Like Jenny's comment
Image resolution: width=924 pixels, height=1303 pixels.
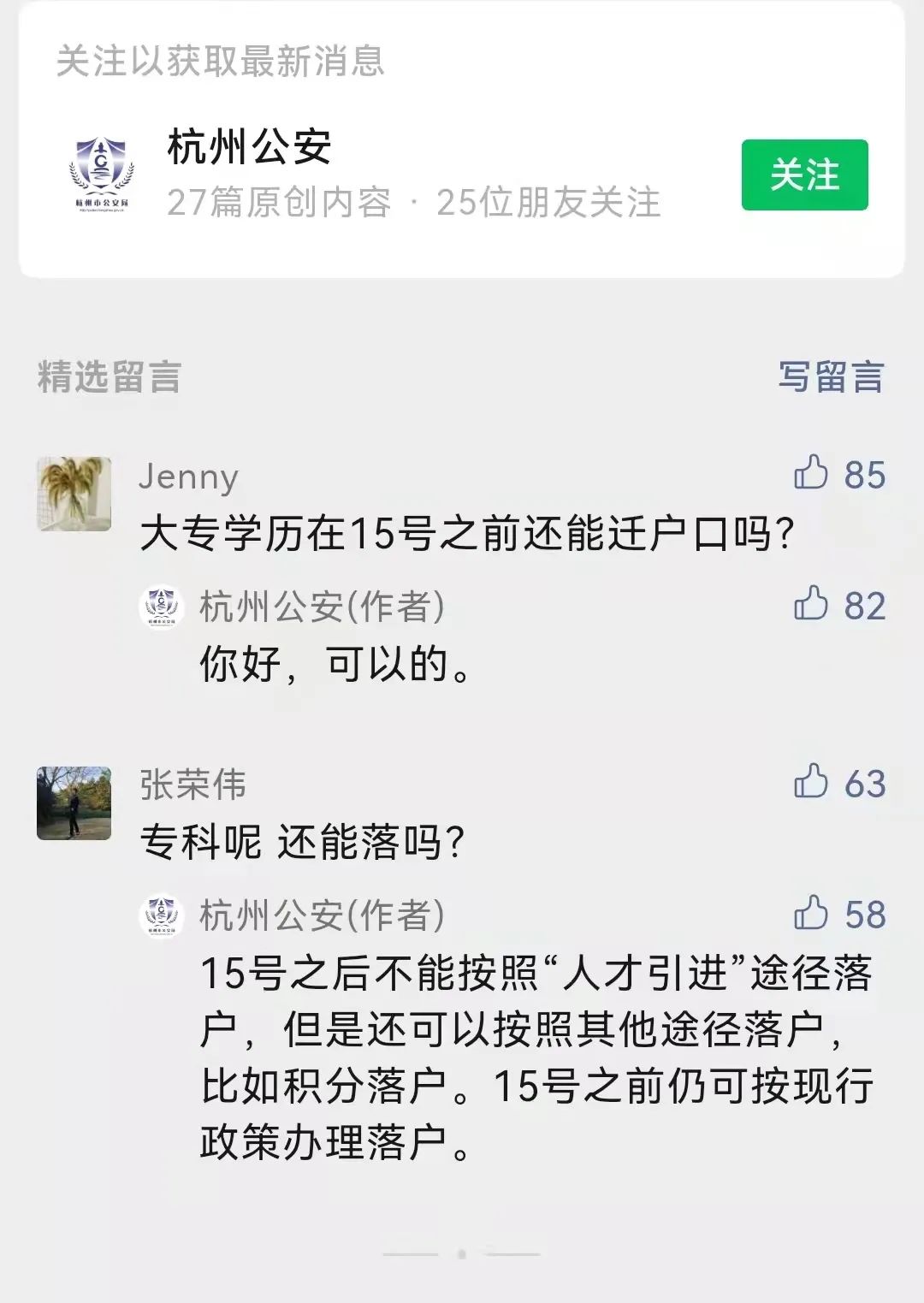tap(811, 473)
